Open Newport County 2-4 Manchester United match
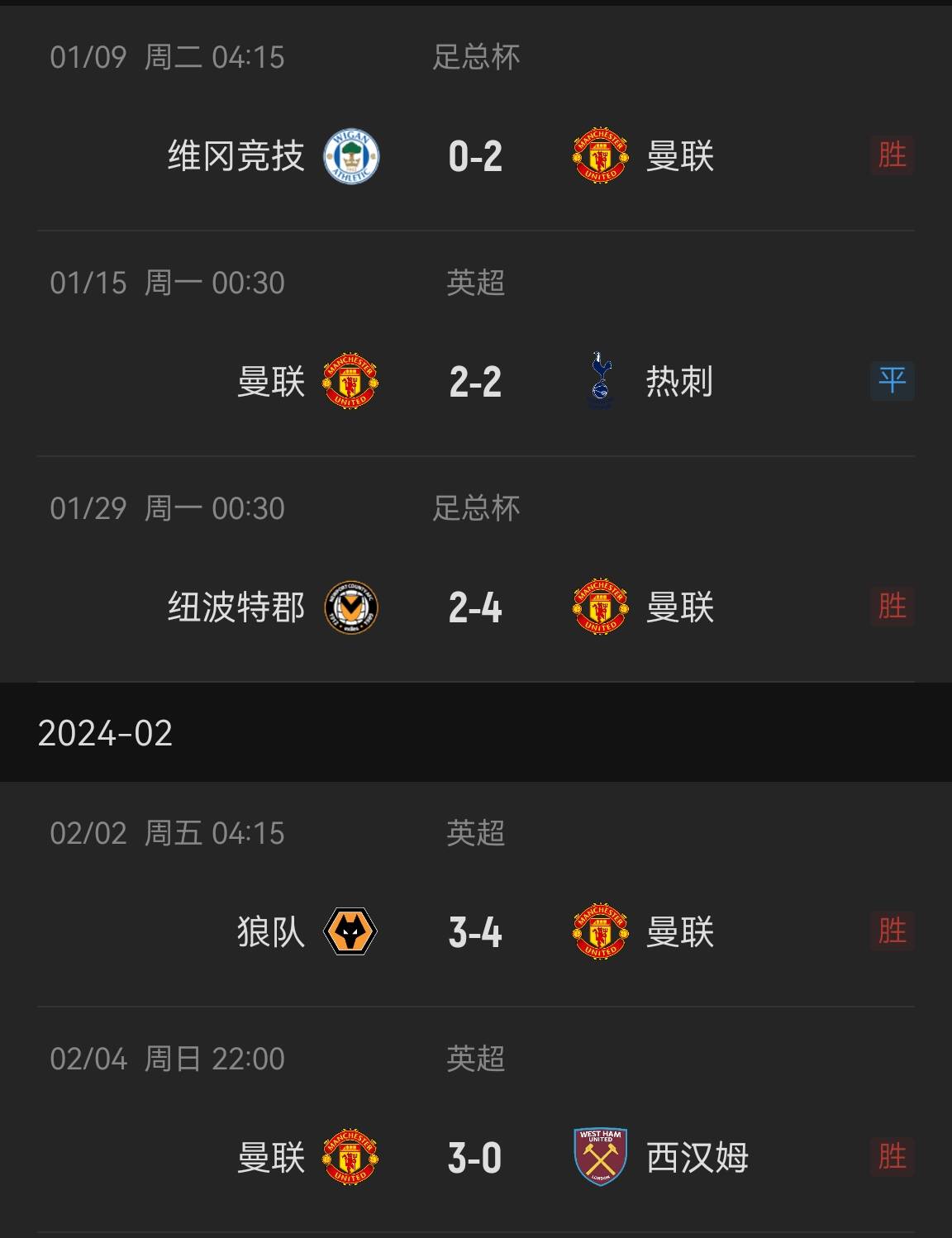 (x=475, y=607)
